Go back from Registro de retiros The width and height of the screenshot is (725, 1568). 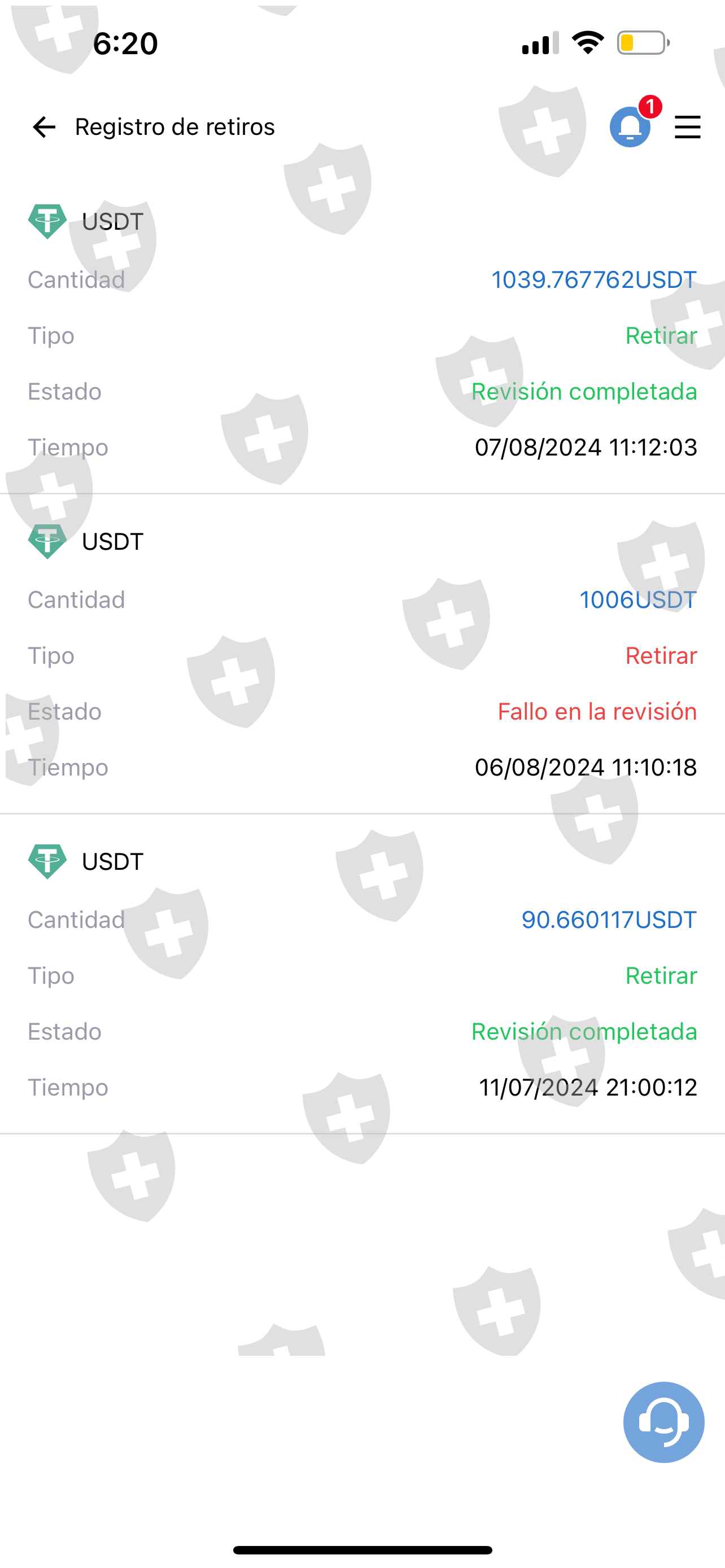(x=44, y=127)
